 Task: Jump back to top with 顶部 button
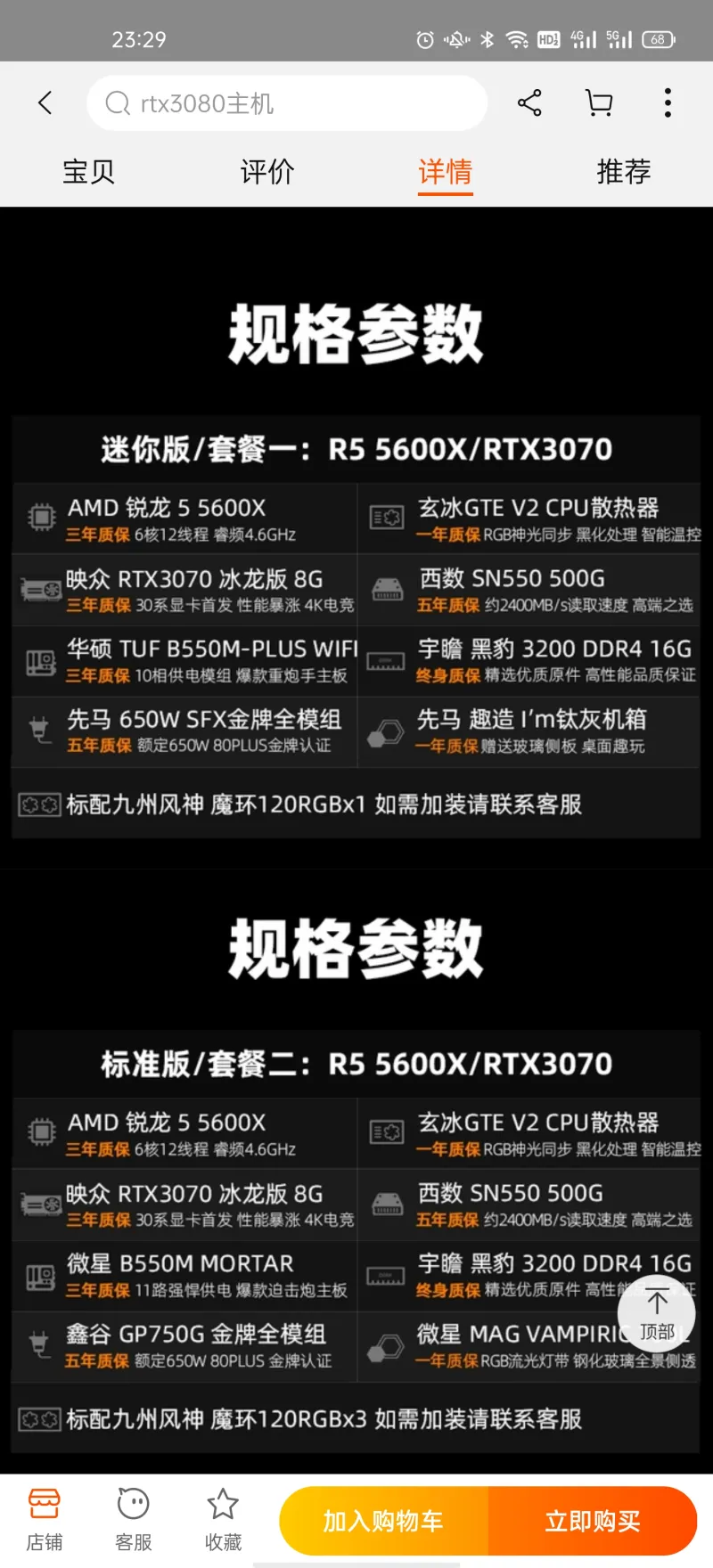657,1313
